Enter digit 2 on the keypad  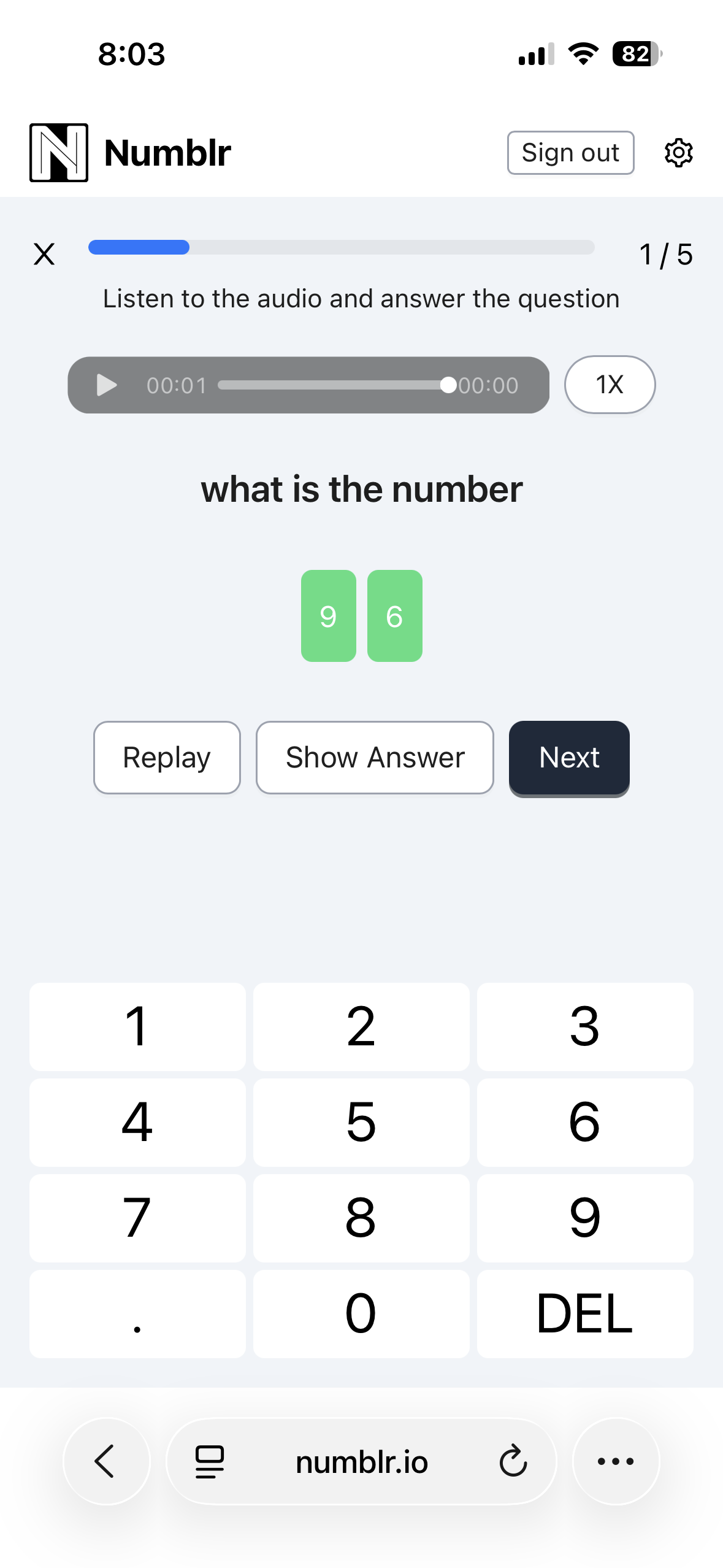pos(361,1026)
